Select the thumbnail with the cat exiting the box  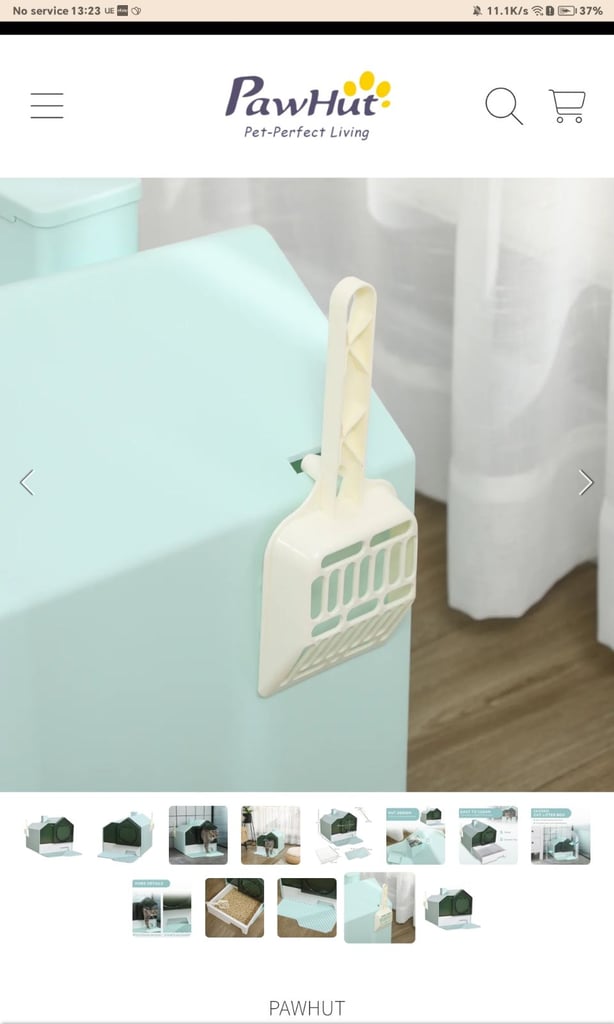[x=199, y=835]
